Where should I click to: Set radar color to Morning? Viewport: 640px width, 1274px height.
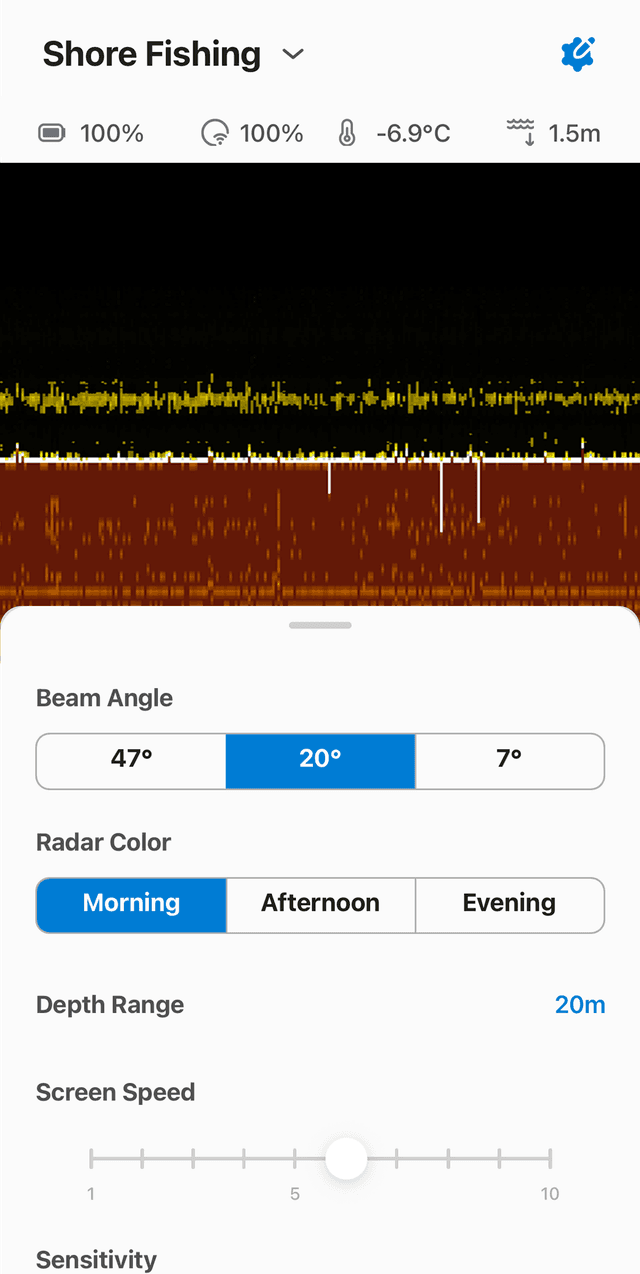(x=131, y=904)
